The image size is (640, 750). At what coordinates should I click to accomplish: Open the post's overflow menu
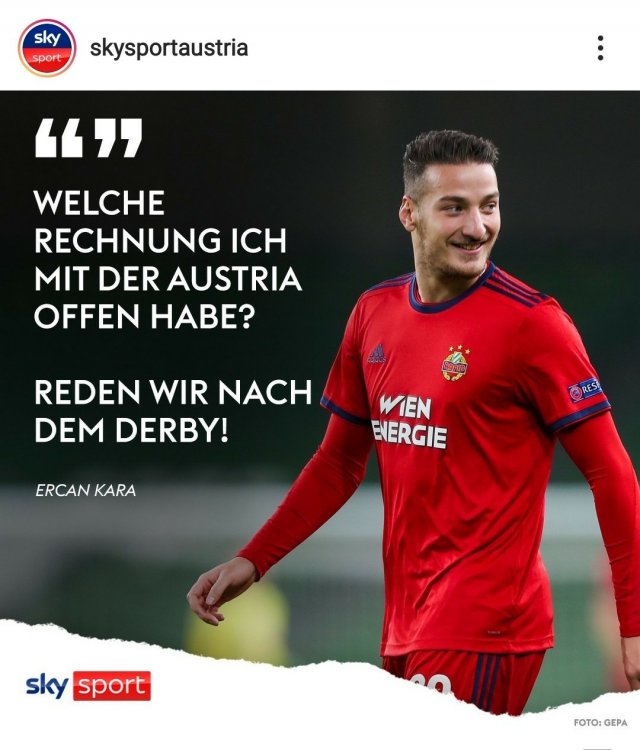coord(600,48)
